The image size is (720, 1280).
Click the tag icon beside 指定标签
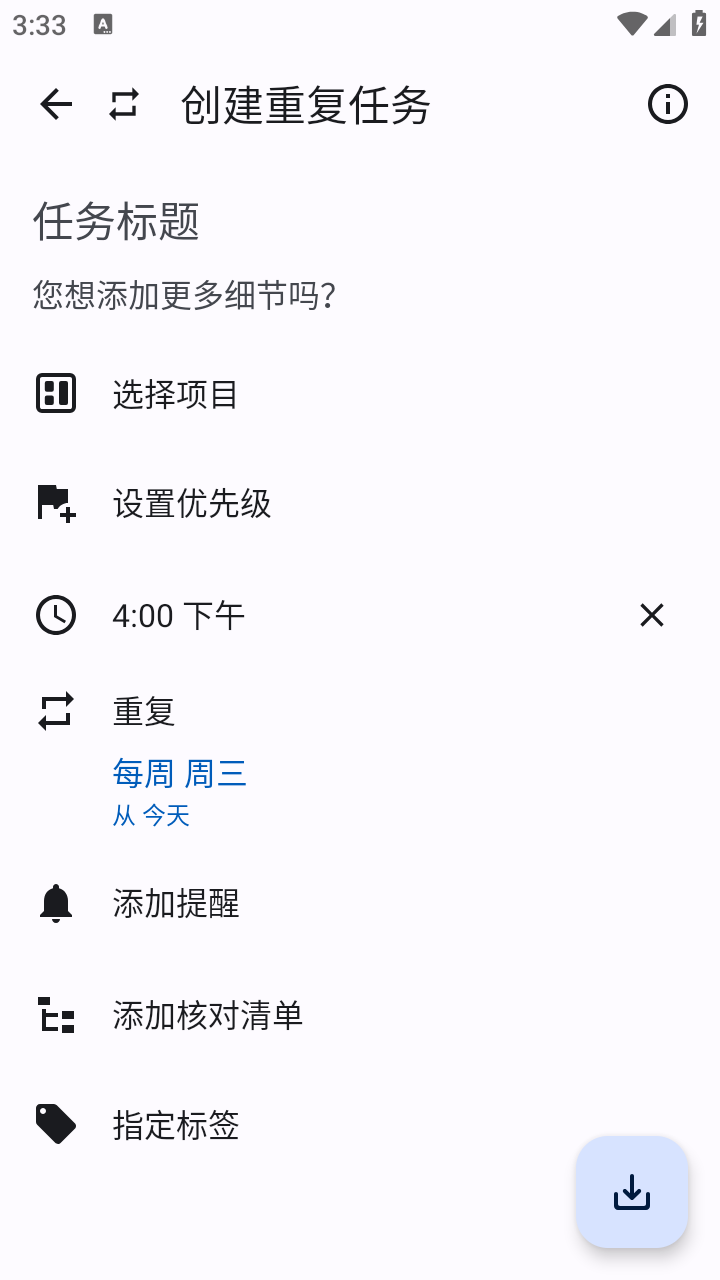point(56,1124)
